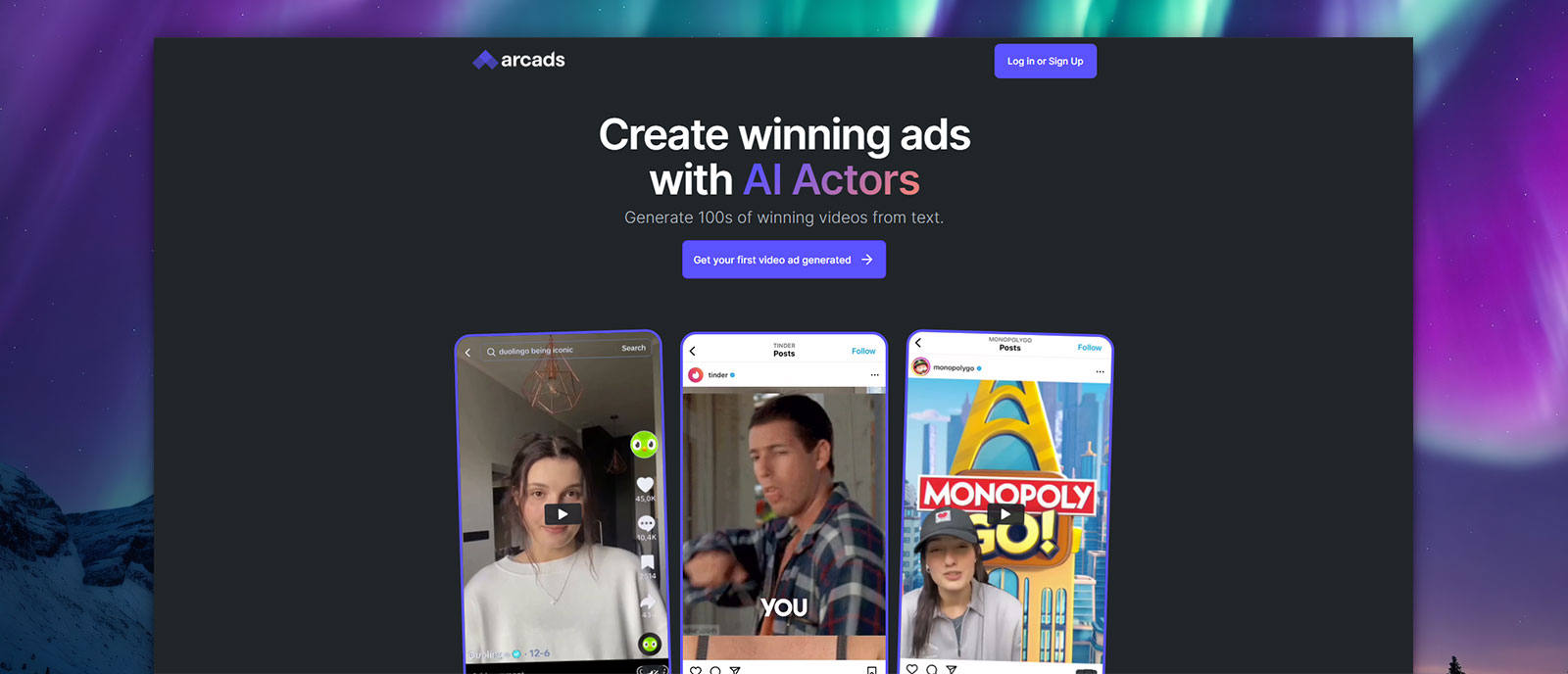Play the Monopoly Go example video
Image resolution: width=1568 pixels, height=674 pixels.
click(1005, 514)
